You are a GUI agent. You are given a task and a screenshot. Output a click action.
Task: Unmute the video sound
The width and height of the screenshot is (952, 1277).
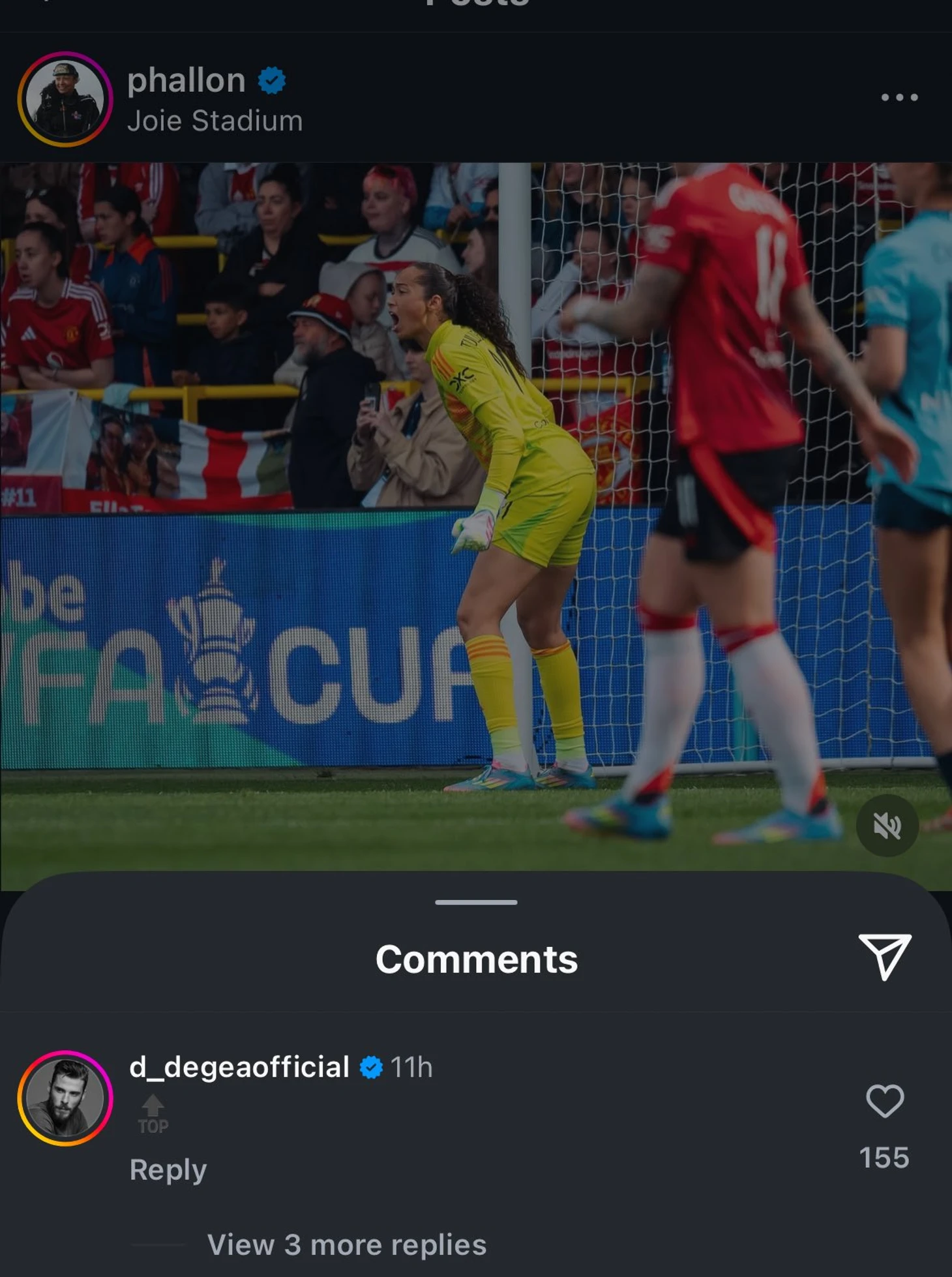point(887,826)
